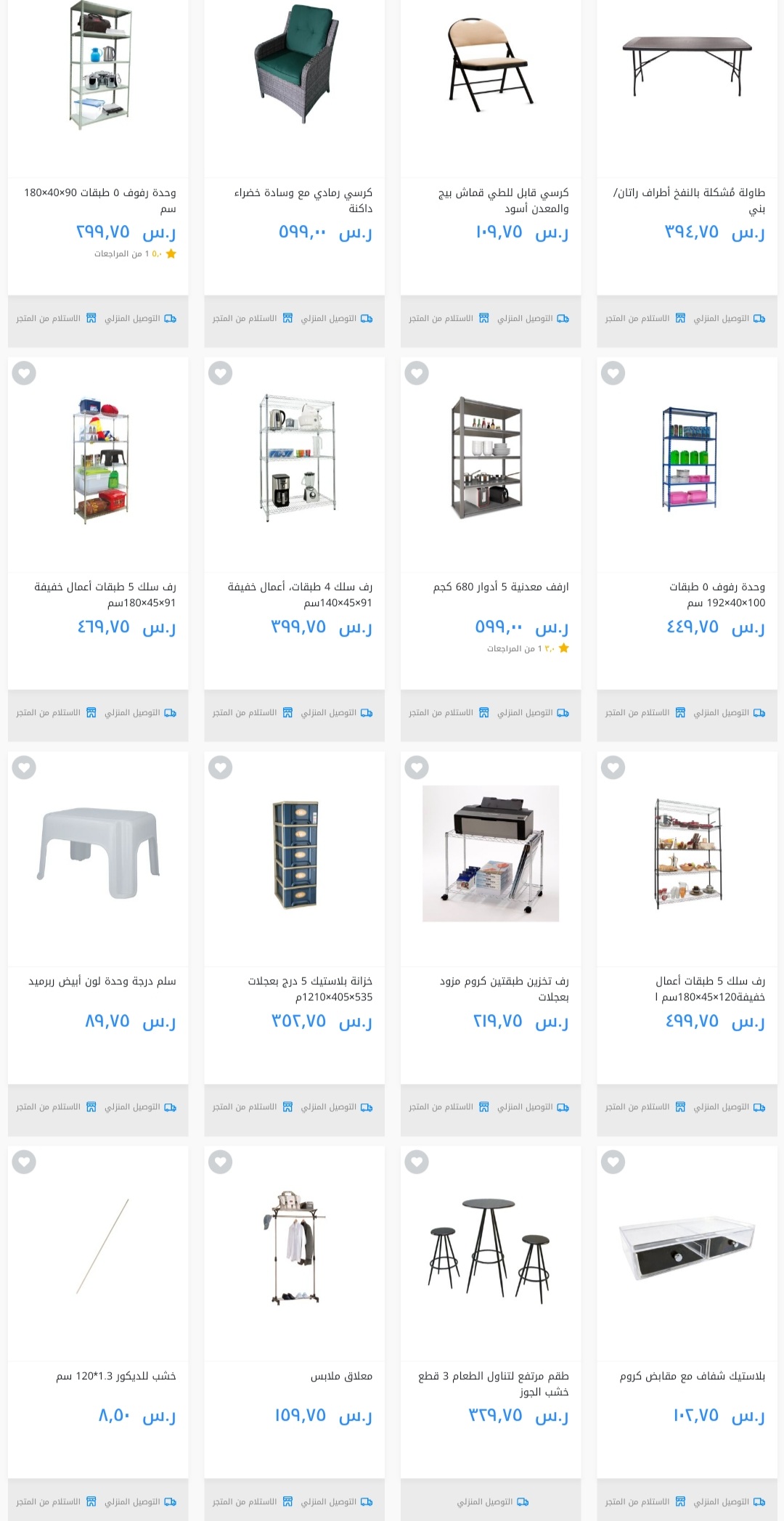Favorite the 4-tier wire shelf 140×45×91
This screenshot has height=1521, width=784.
coord(220,373)
